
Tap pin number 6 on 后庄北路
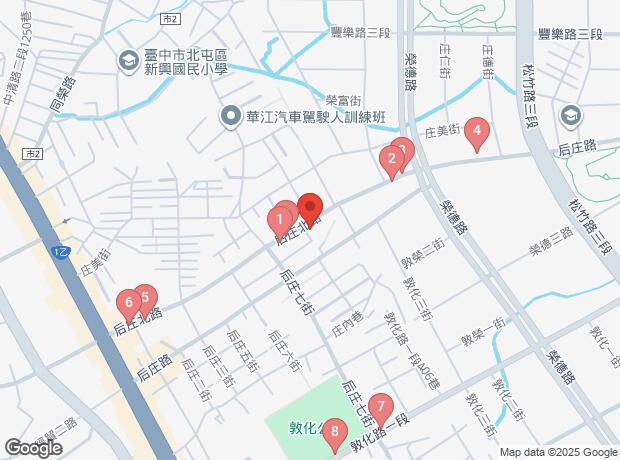tap(127, 302)
